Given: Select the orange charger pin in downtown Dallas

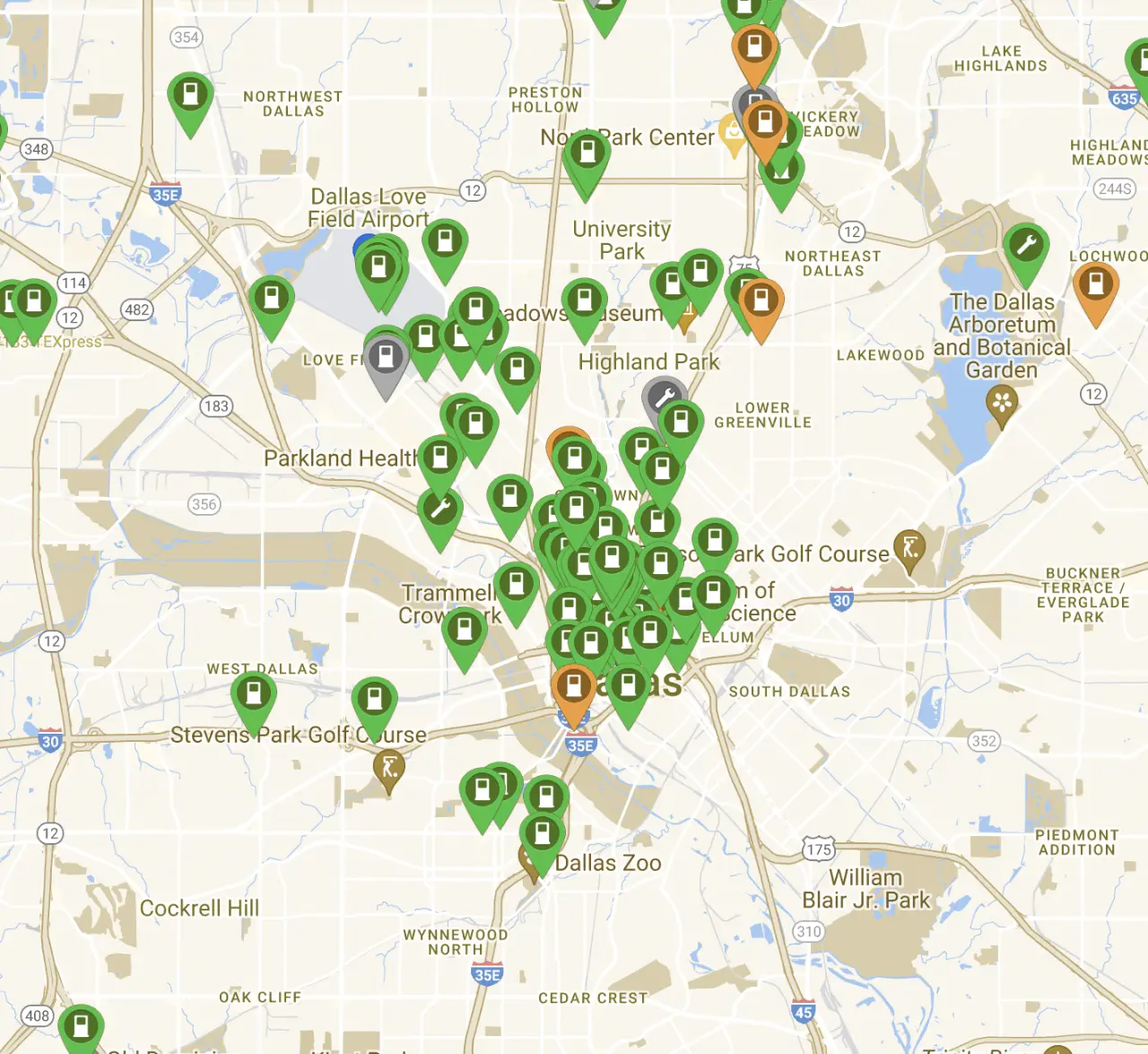Looking at the screenshot, I should pyautogui.click(x=573, y=687).
